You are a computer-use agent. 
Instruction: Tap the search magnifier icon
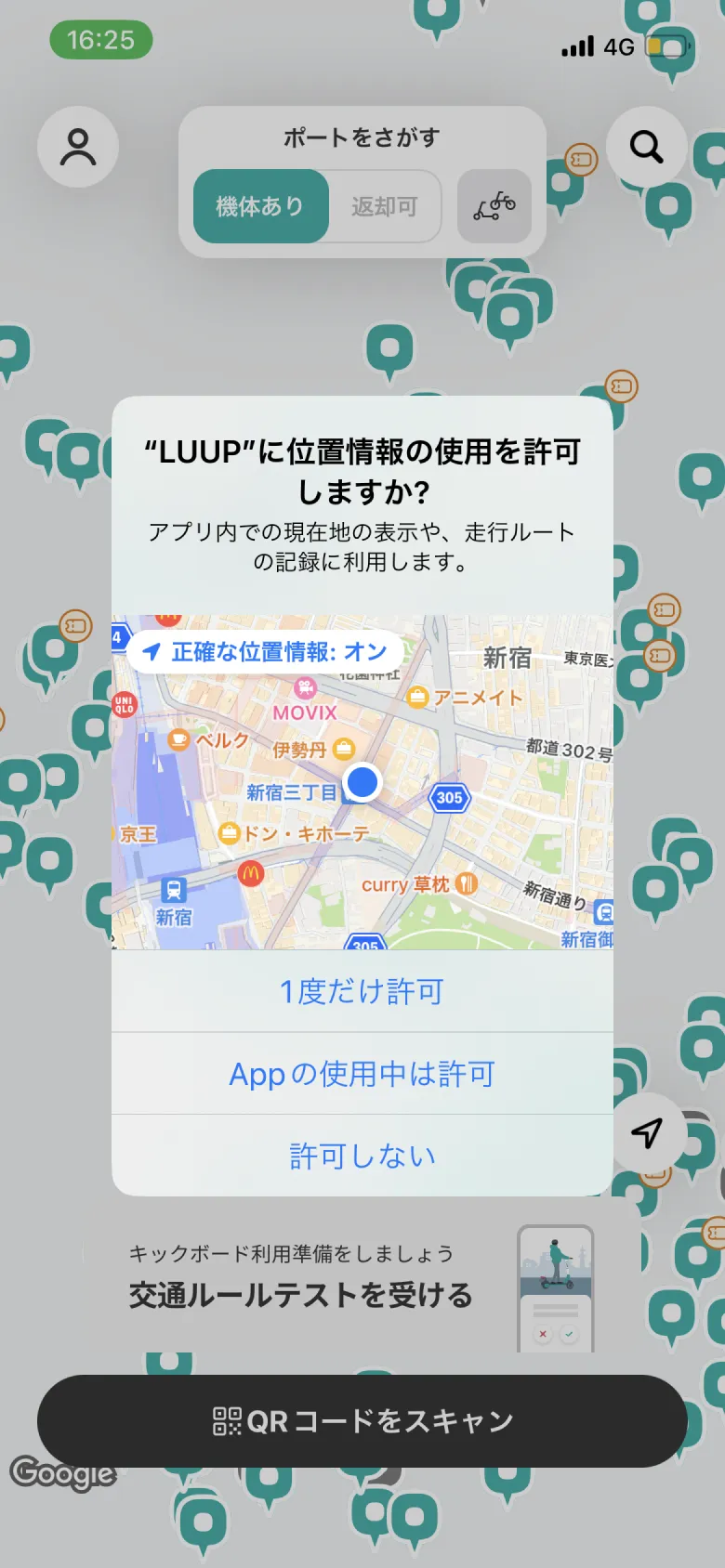(647, 146)
